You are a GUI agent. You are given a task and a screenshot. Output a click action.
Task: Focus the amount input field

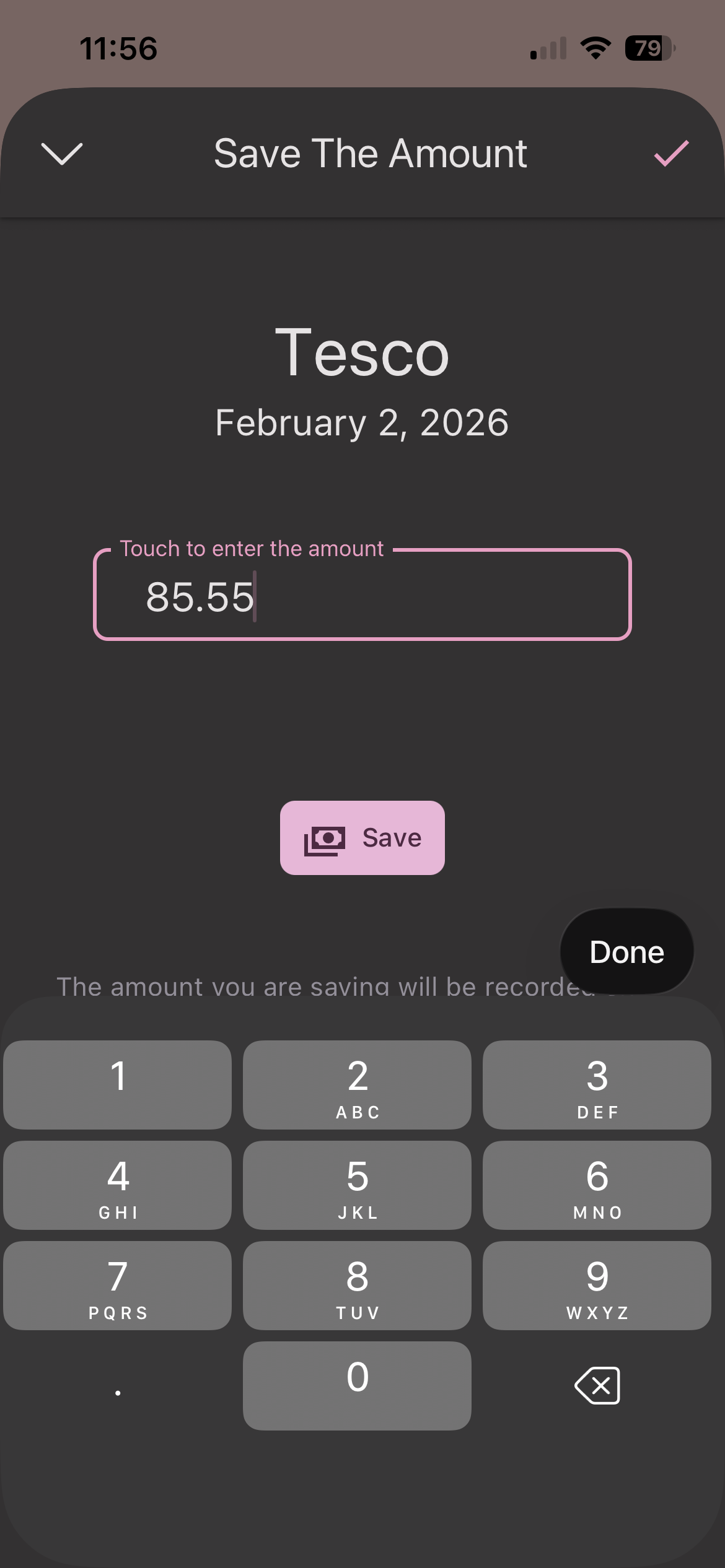(362, 596)
